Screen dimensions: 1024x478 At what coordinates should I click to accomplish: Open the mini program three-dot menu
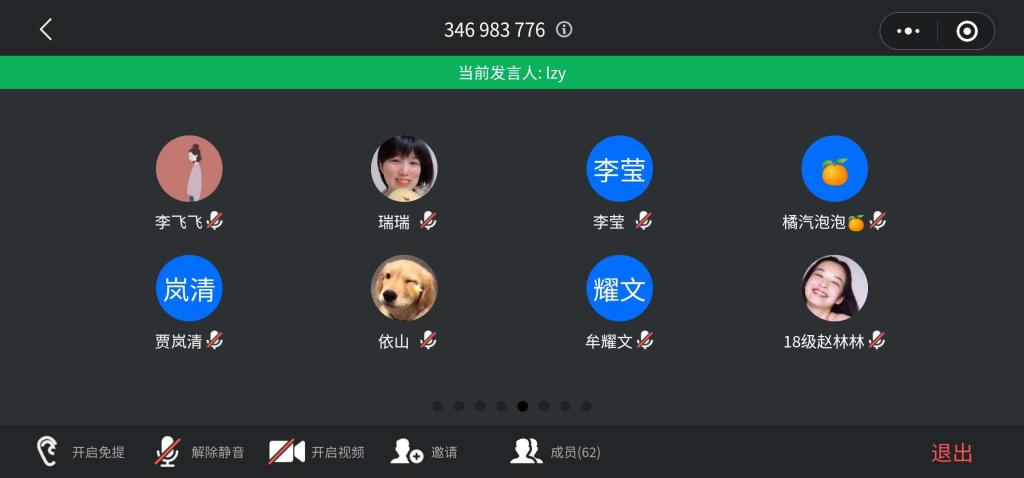[908, 31]
